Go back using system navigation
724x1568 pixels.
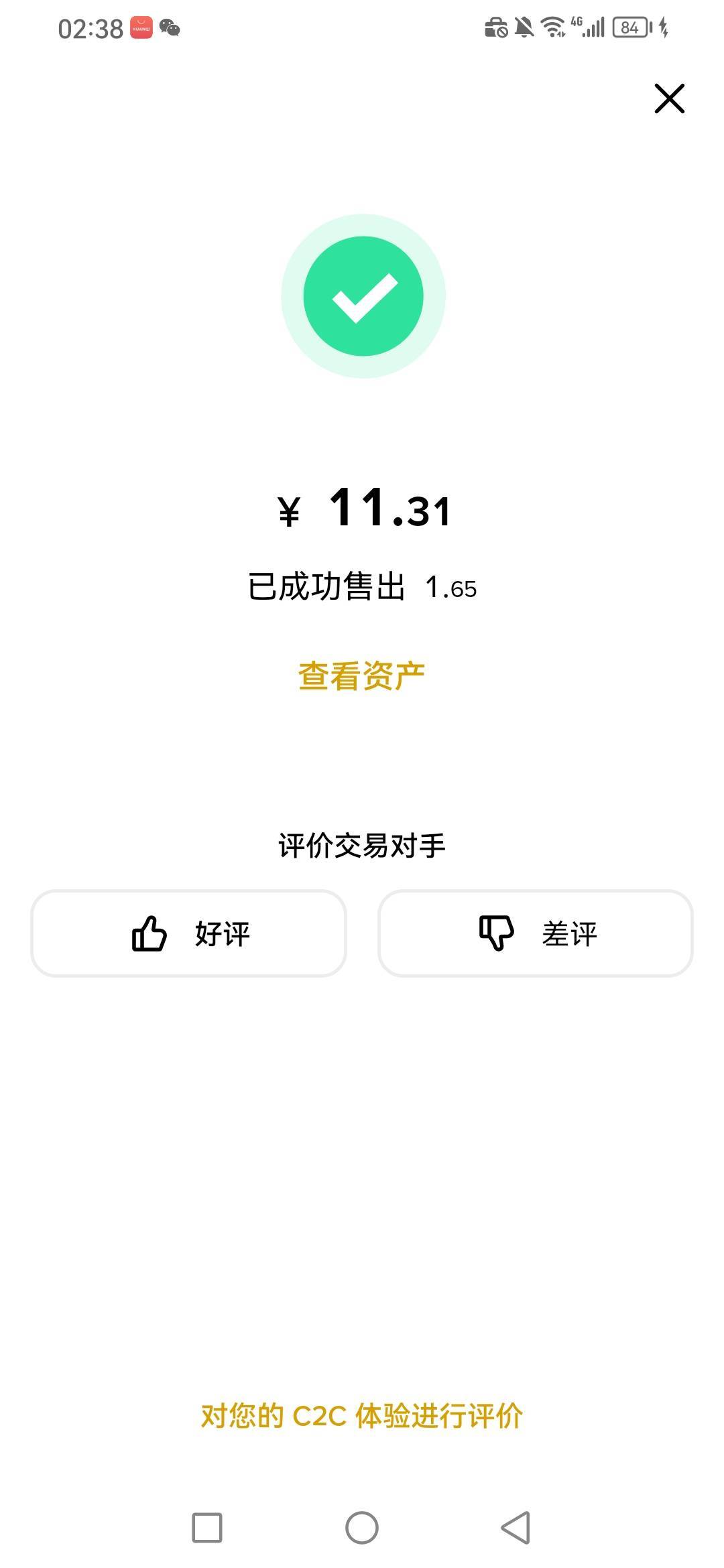516,1528
